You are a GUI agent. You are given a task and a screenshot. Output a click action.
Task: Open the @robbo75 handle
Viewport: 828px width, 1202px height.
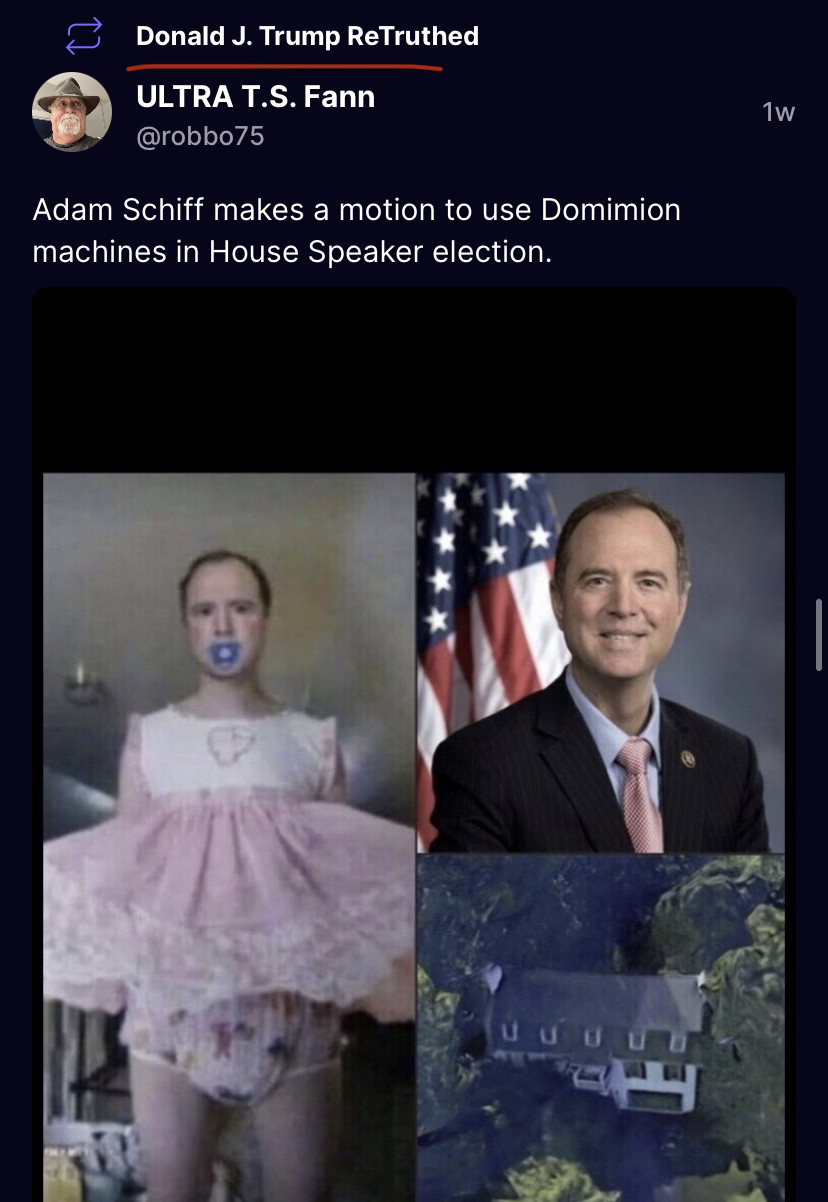[200, 136]
